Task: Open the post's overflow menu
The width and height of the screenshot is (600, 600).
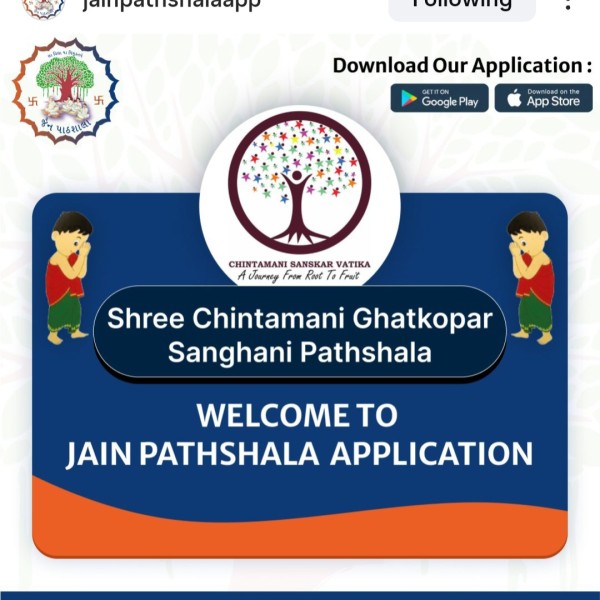Action: 568,5
